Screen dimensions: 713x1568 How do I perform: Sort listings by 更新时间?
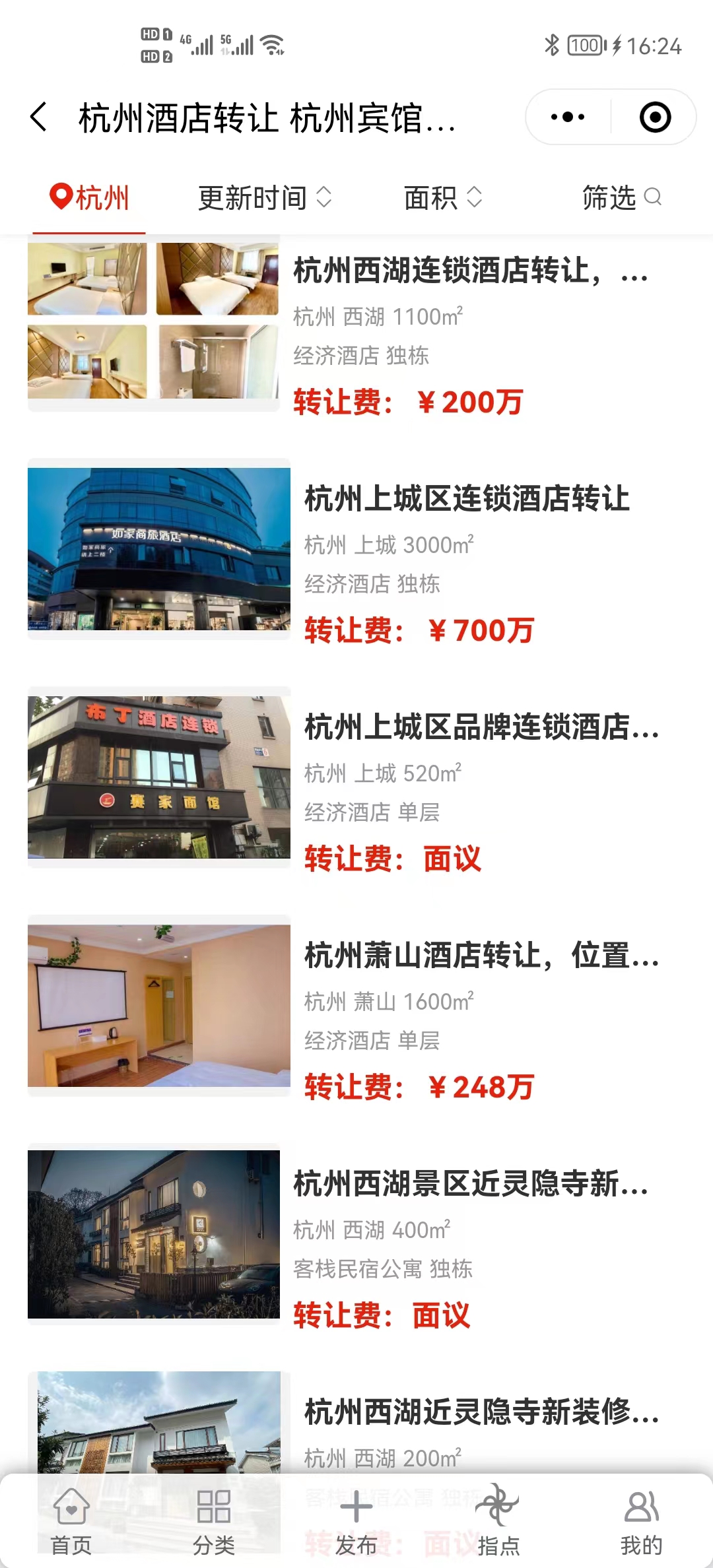[x=265, y=197]
